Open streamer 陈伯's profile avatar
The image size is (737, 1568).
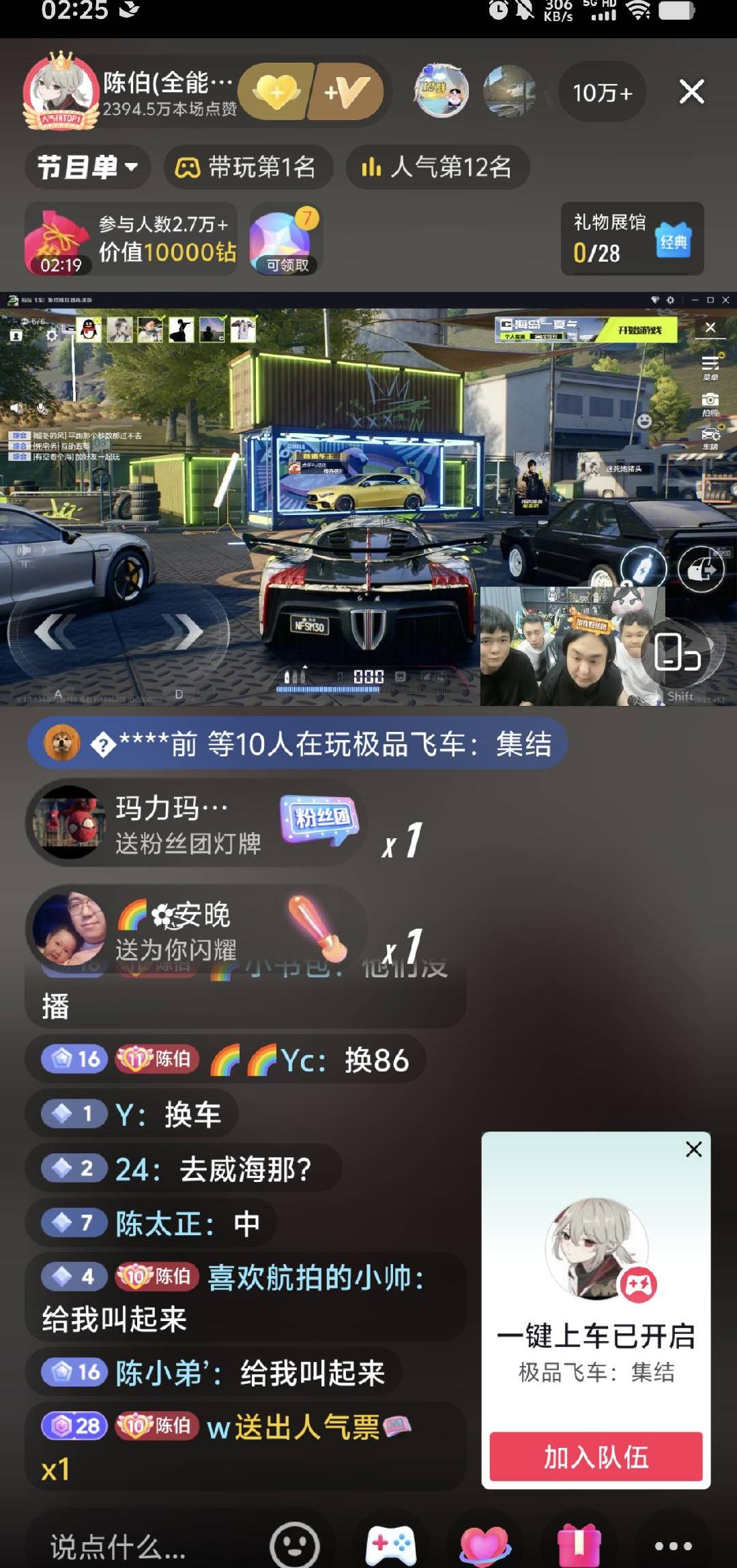click(60, 91)
